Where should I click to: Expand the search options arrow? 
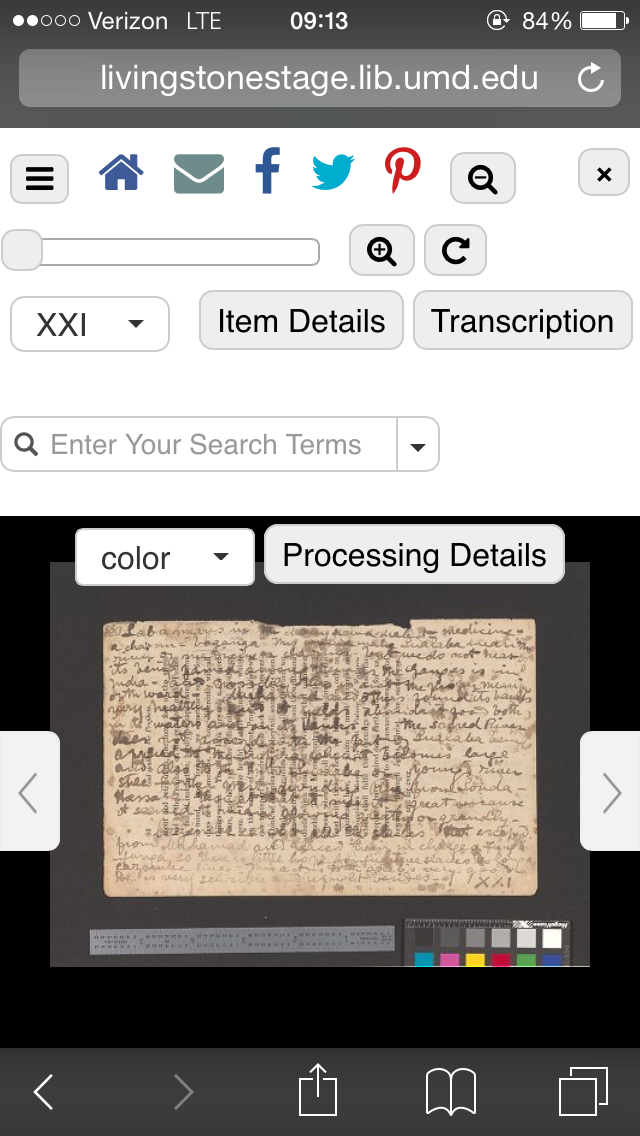tap(418, 445)
